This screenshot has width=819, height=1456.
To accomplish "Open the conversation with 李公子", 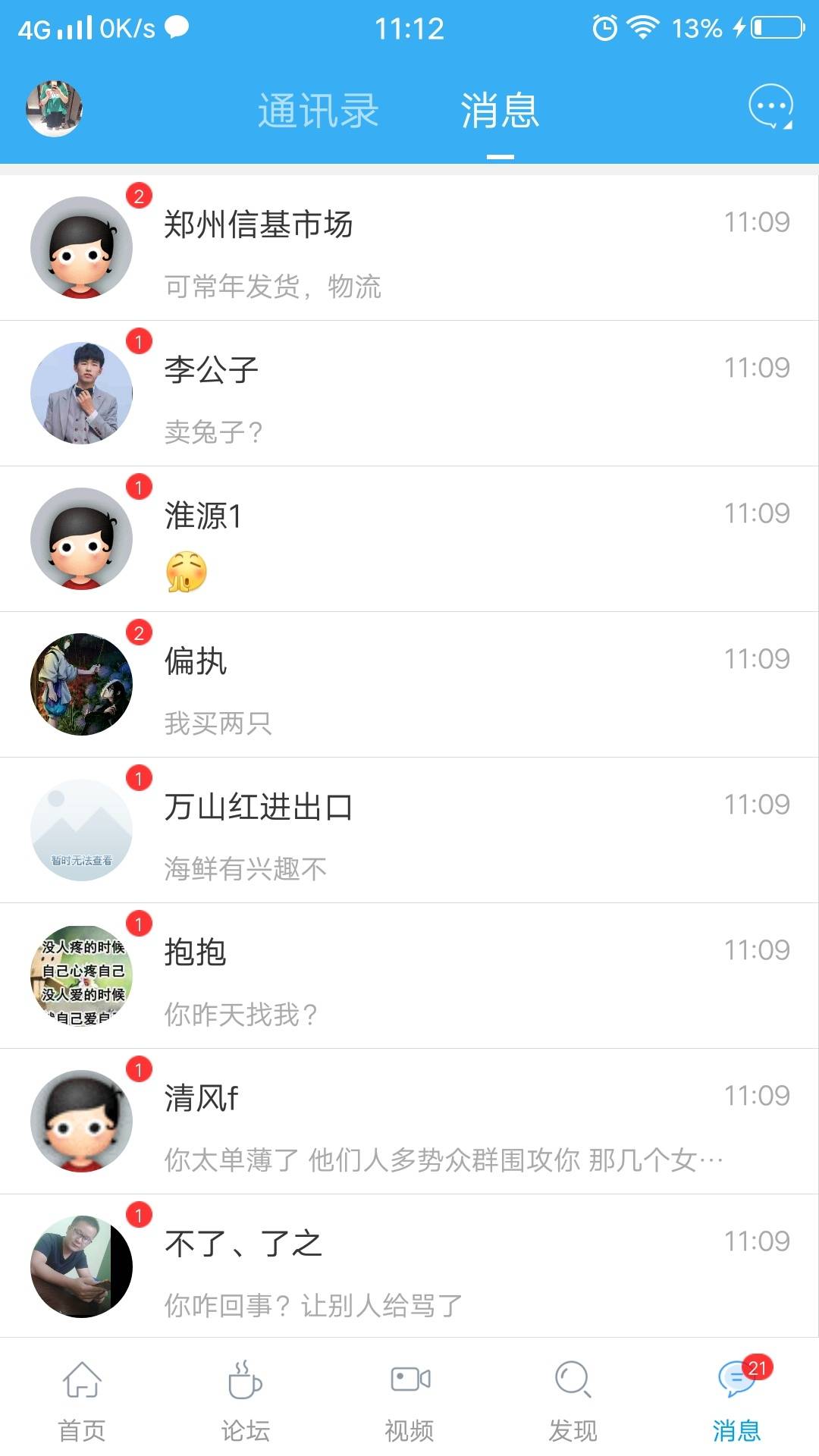I will 409,394.
